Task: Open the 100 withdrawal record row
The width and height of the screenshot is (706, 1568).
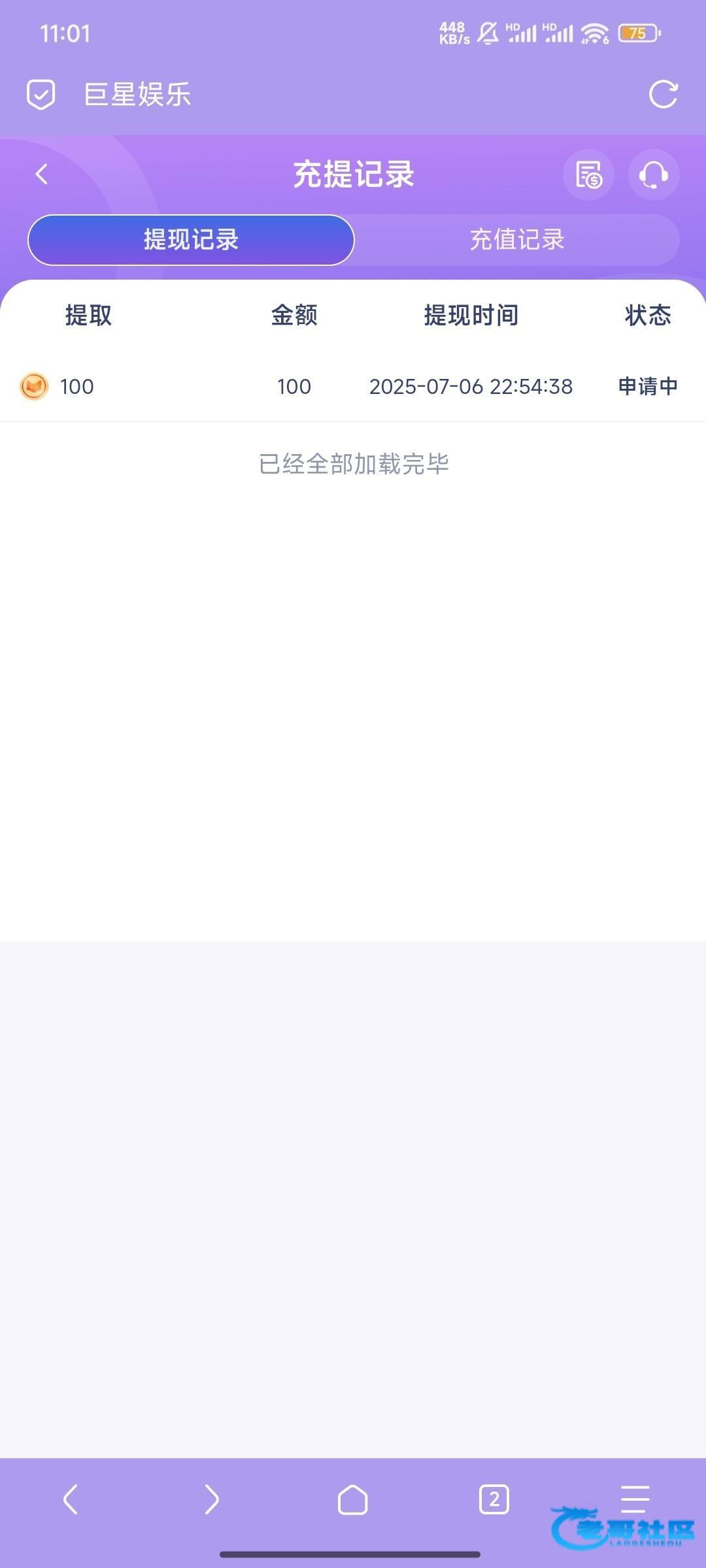Action: (x=353, y=386)
